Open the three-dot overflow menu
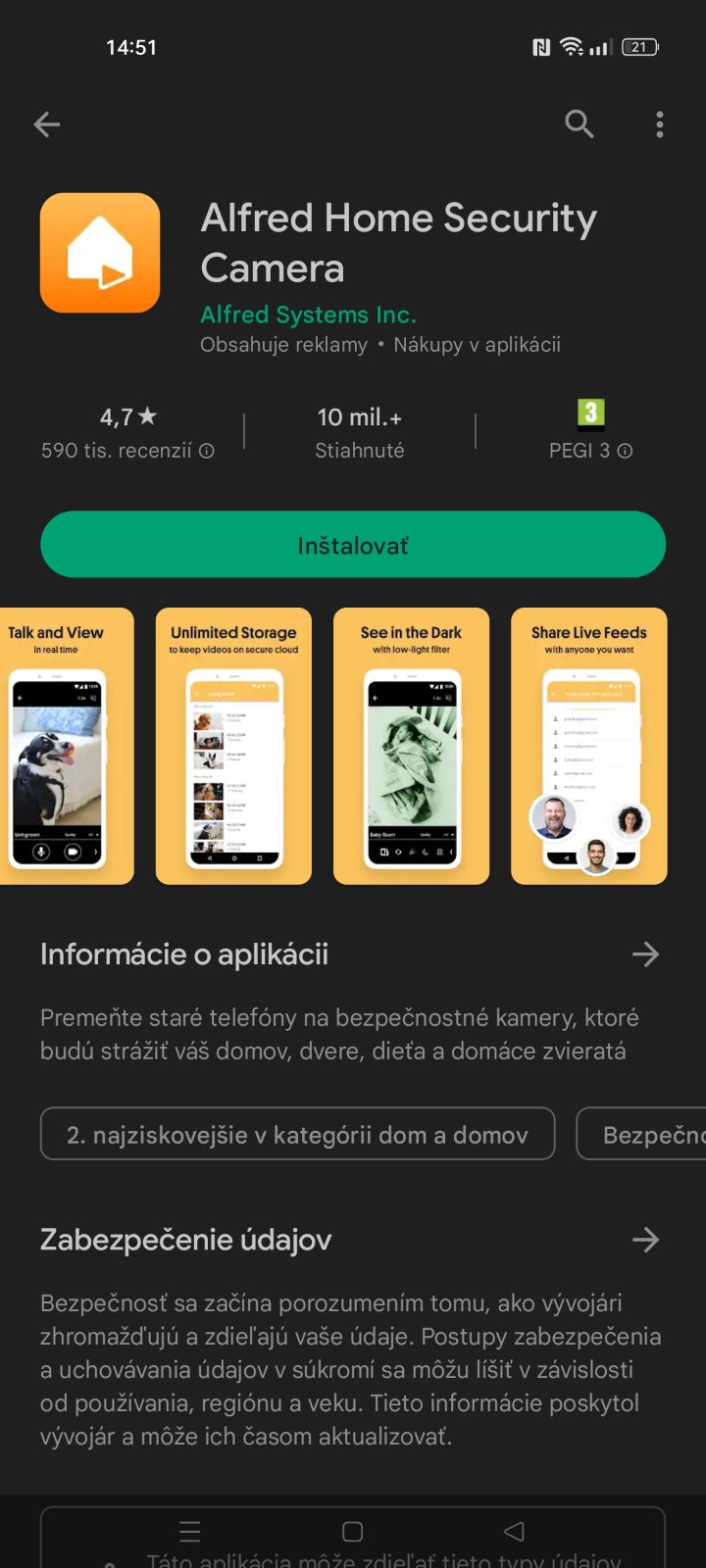The width and height of the screenshot is (706, 1568). pos(660,124)
